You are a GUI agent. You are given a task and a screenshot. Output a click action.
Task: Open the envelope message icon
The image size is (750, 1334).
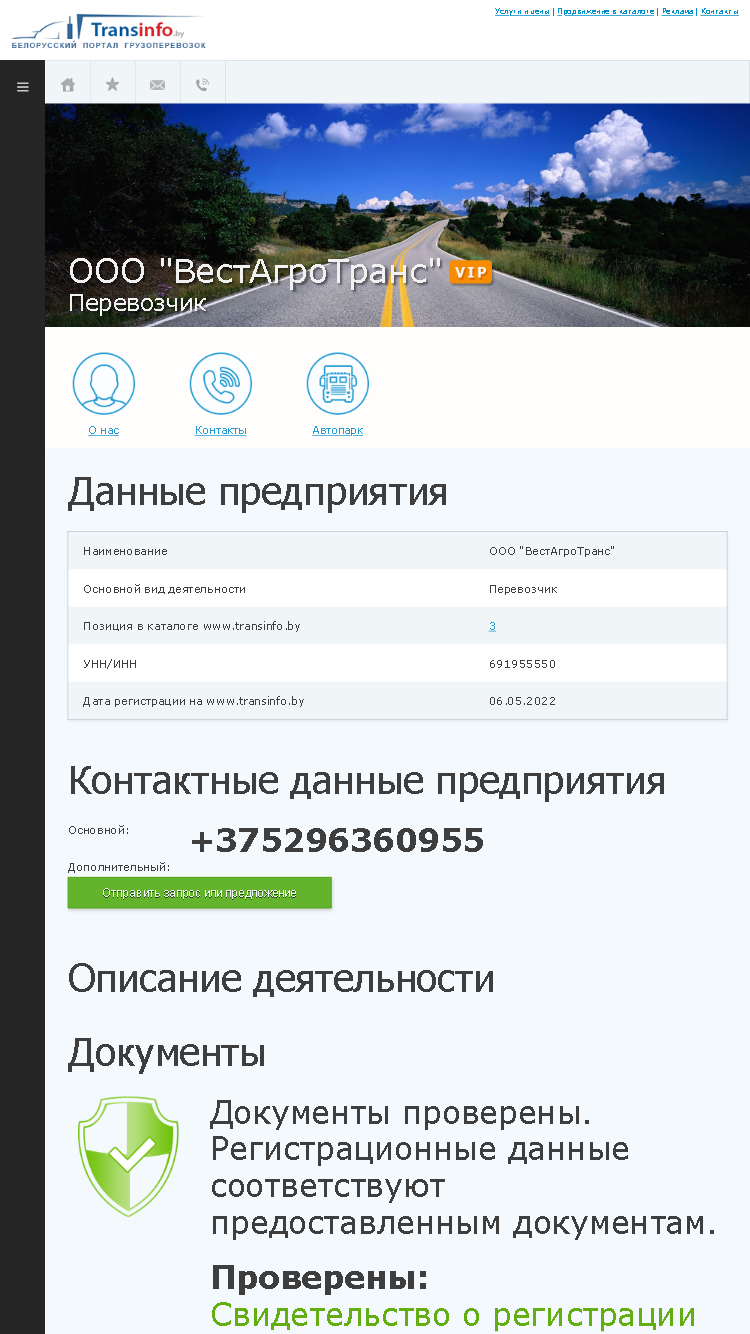tap(158, 85)
